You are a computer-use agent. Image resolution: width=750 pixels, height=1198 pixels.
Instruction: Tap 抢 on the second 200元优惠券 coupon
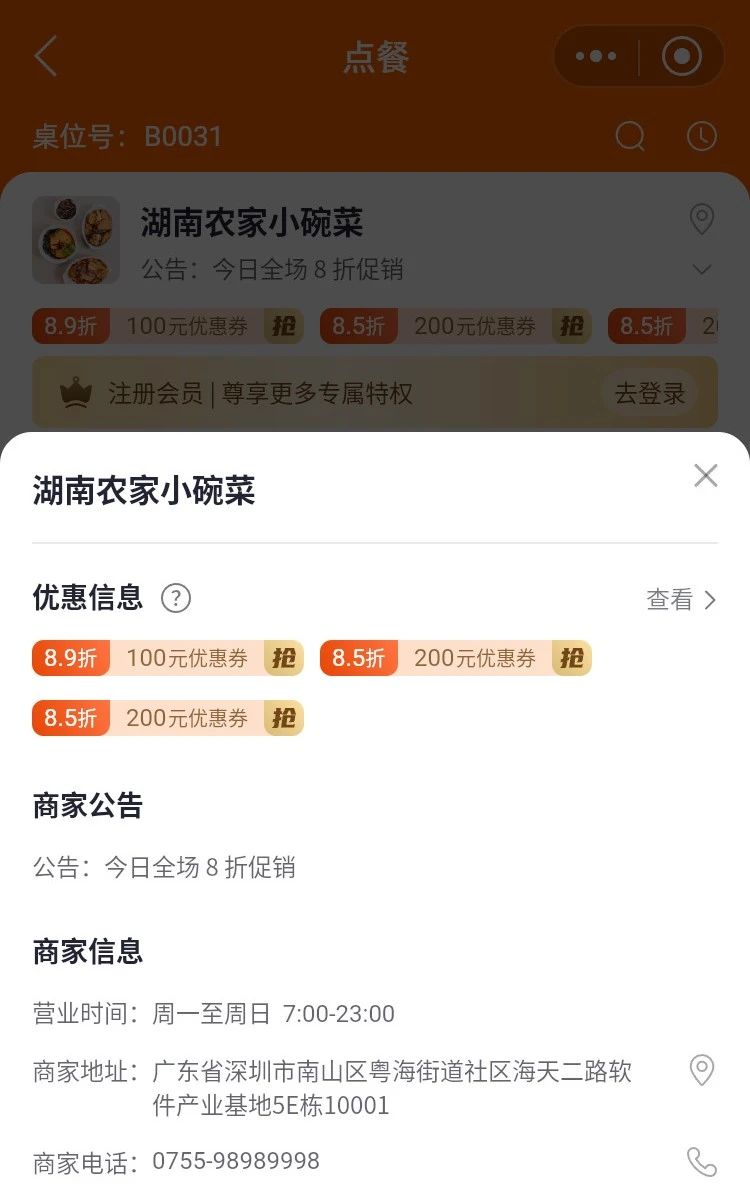coord(285,717)
